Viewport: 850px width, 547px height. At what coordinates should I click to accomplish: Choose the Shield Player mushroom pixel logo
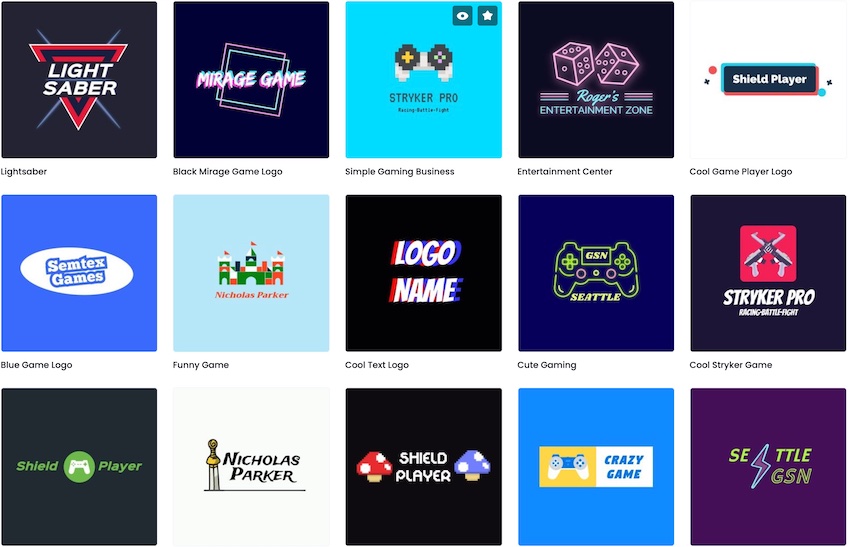423,466
